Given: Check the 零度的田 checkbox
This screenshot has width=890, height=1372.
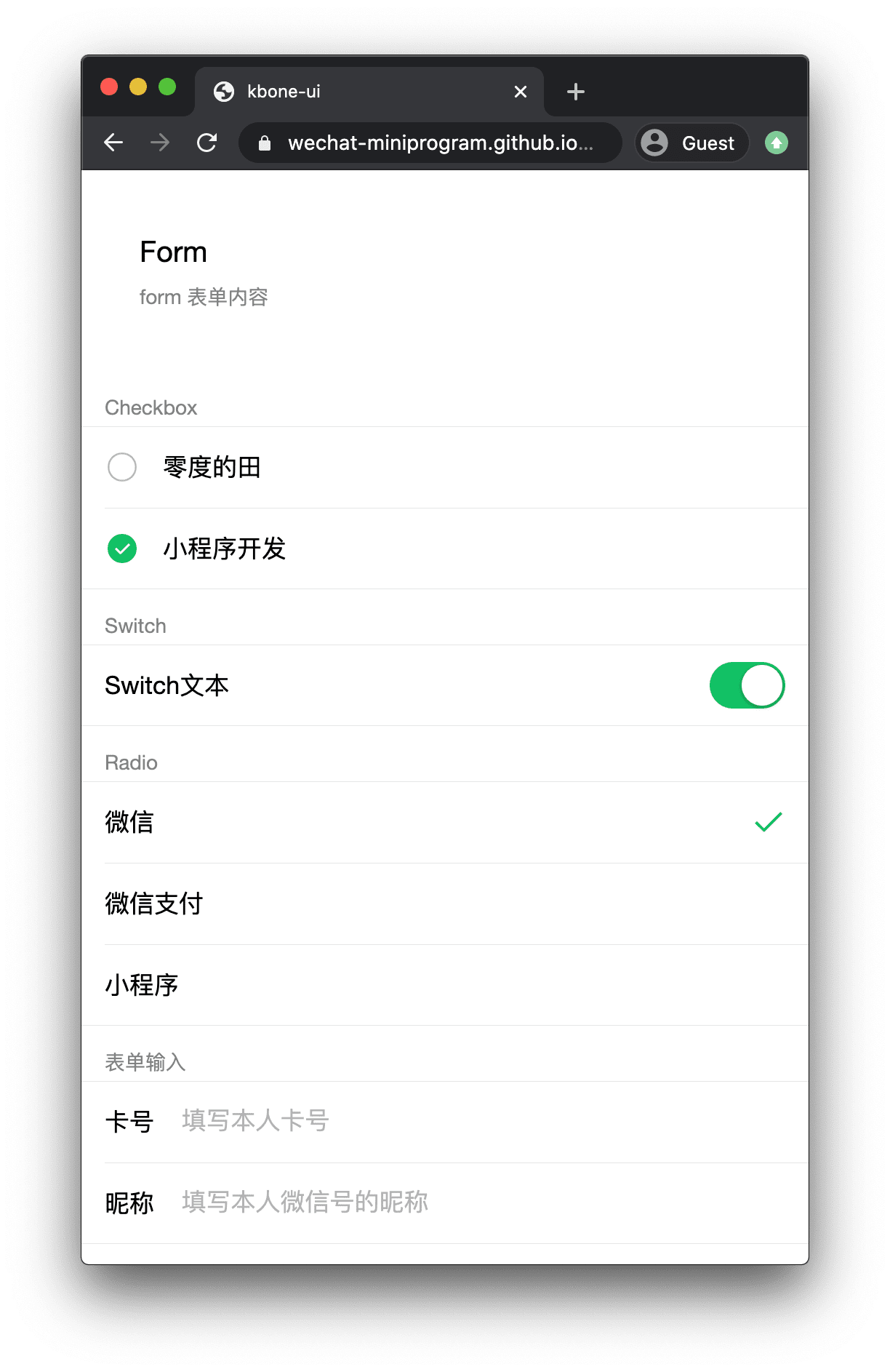Looking at the screenshot, I should 123,468.
